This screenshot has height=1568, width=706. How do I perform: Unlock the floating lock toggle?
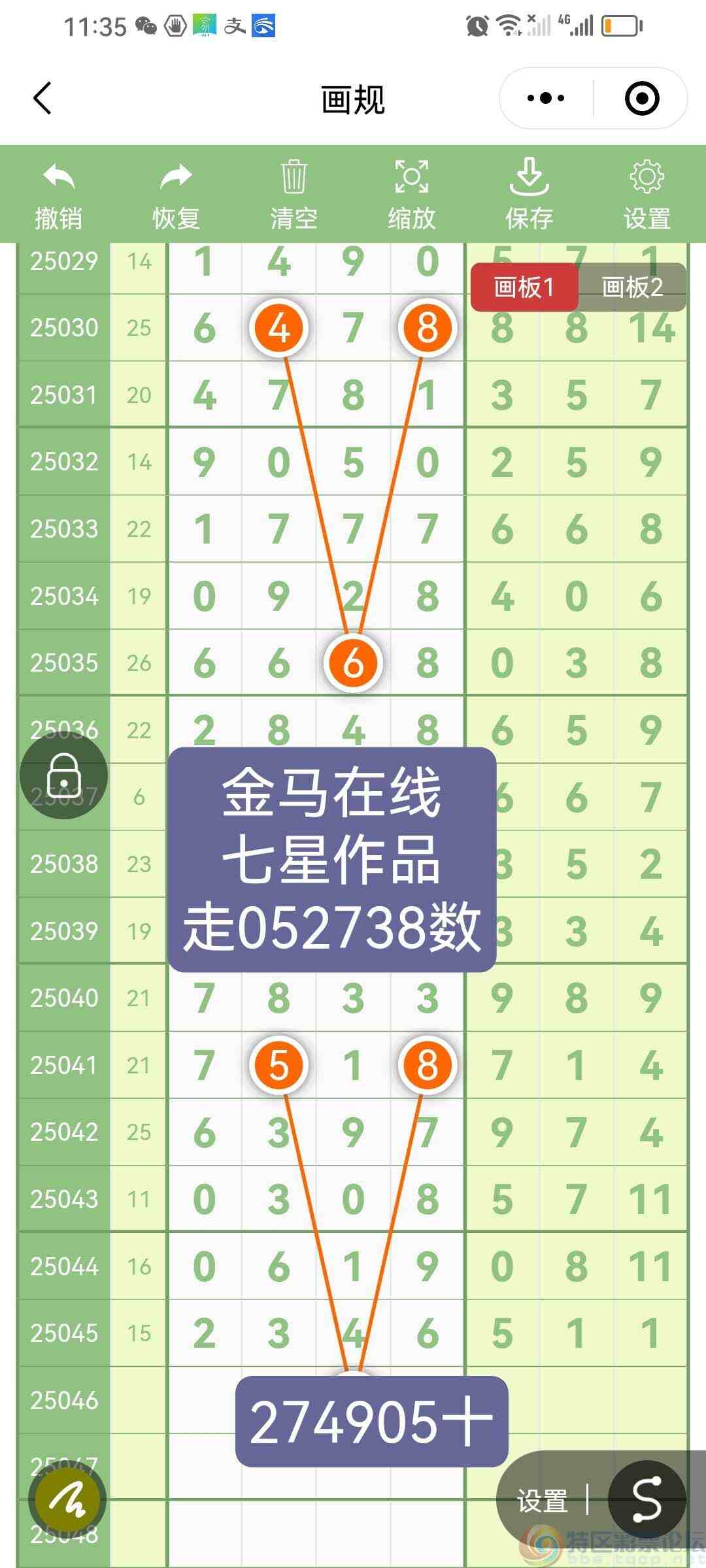point(63,777)
